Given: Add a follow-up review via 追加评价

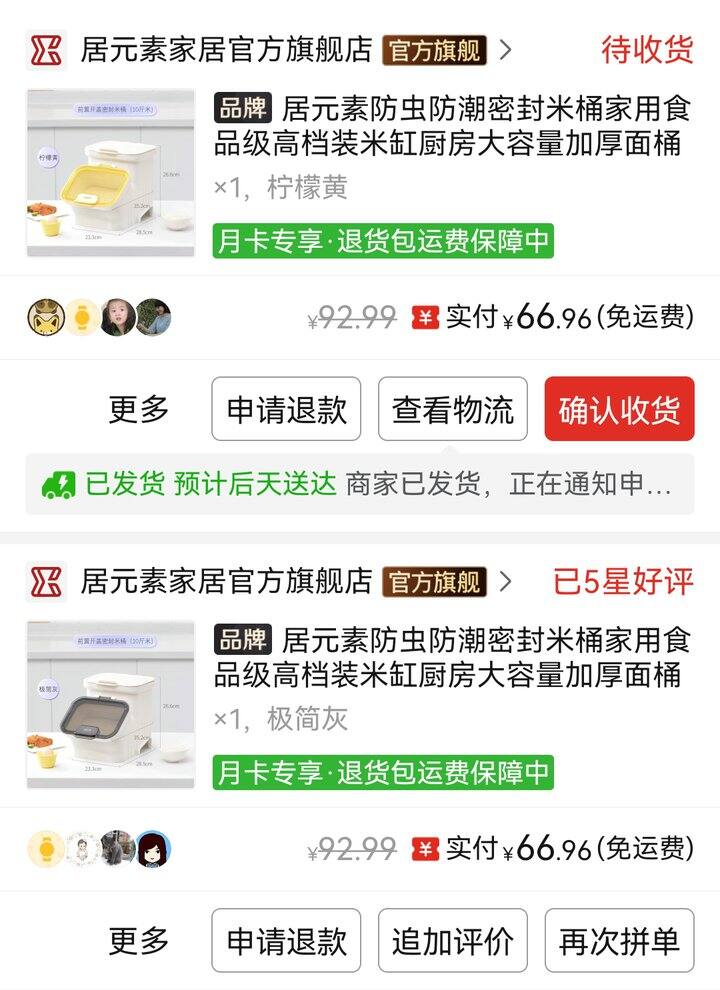Looking at the screenshot, I should 452,941.
